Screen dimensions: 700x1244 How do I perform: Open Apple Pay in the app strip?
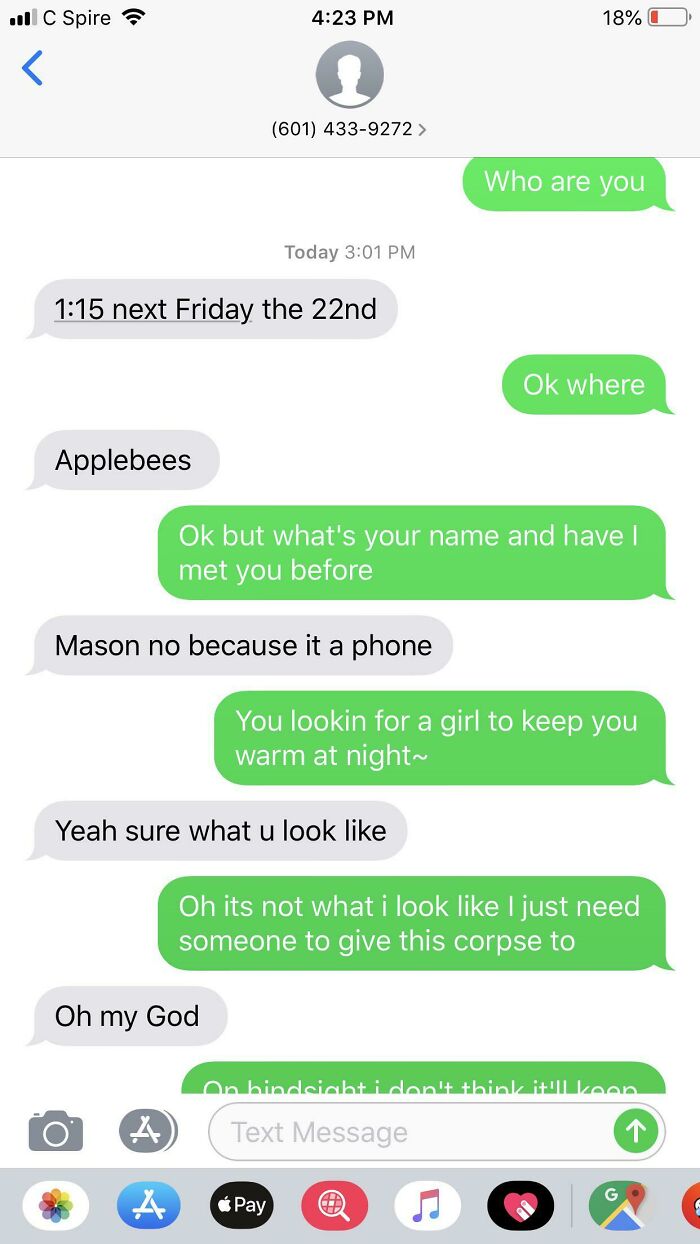pyautogui.click(x=241, y=1205)
